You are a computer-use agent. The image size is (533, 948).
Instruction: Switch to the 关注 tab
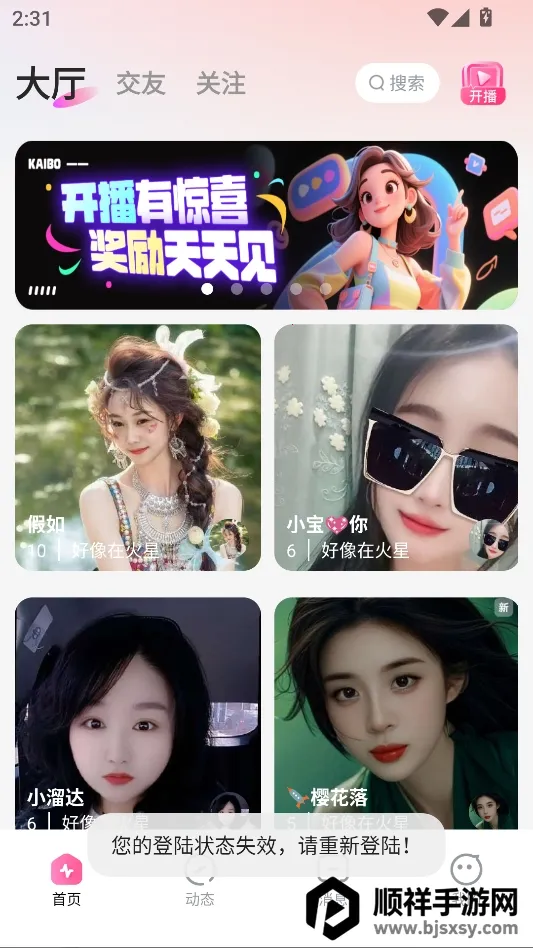pos(221,83)
